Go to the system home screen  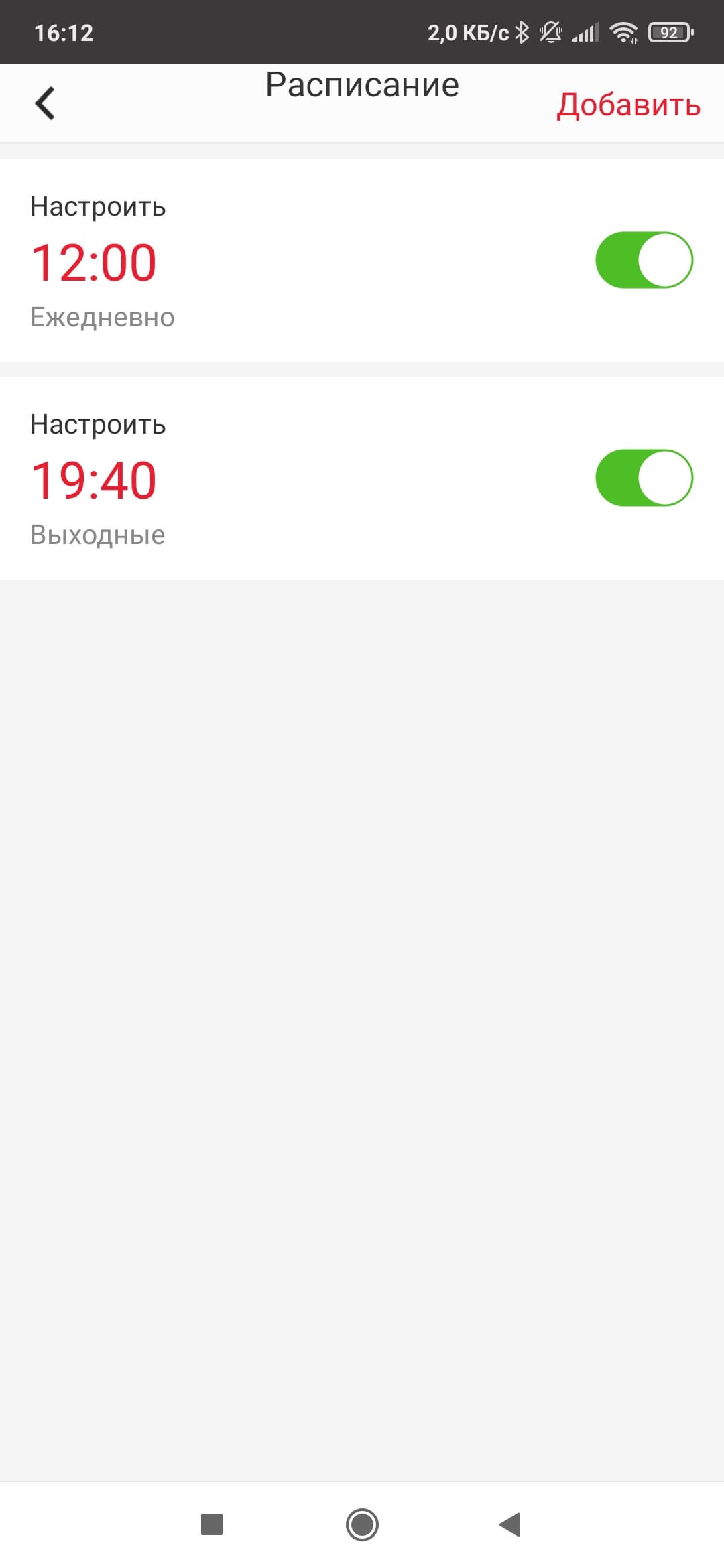(x=362, y=1524)
